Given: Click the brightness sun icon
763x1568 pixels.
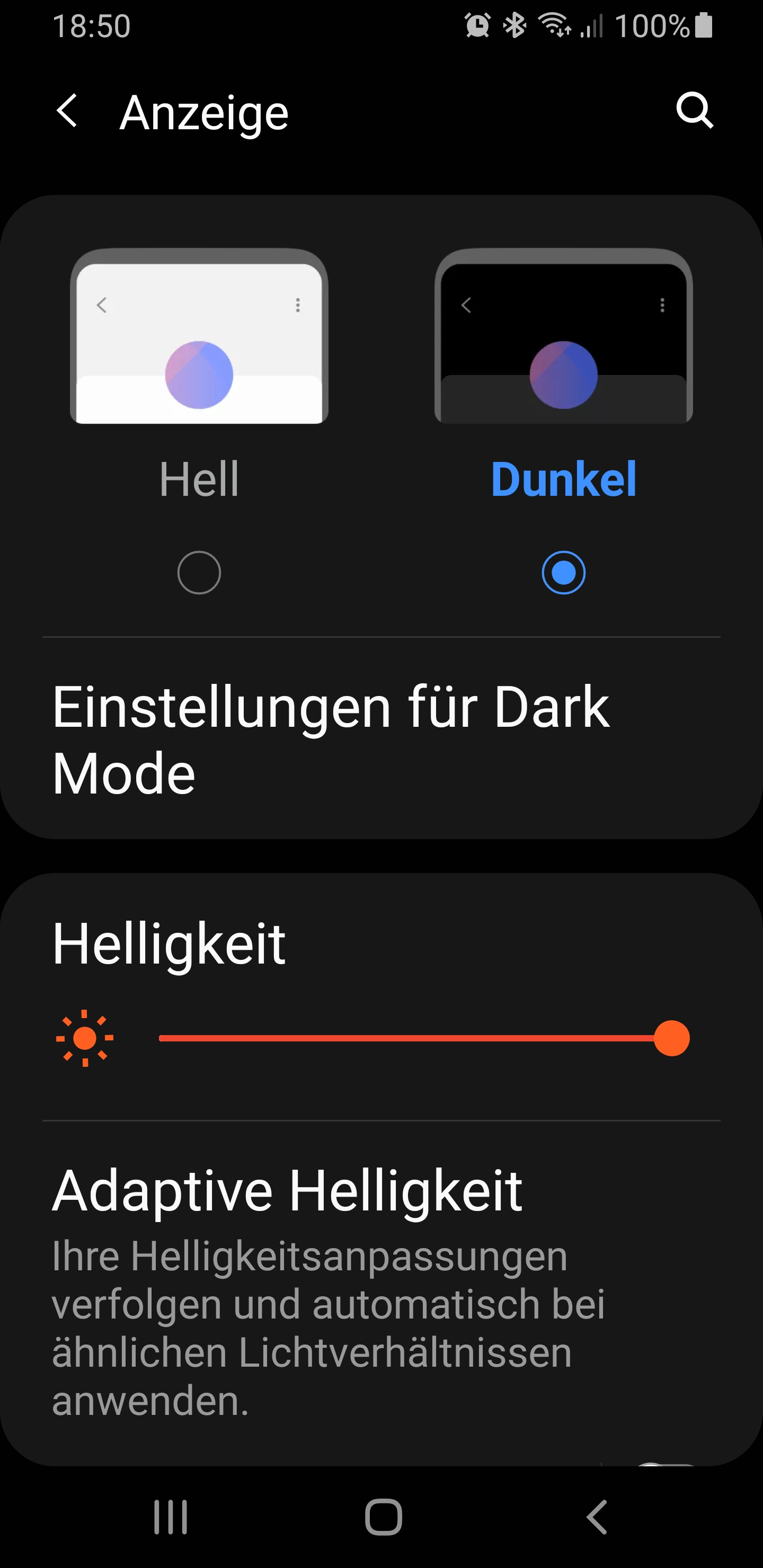Looking at the screenshot, I should pyautogui.click(x=84, y=1038).
